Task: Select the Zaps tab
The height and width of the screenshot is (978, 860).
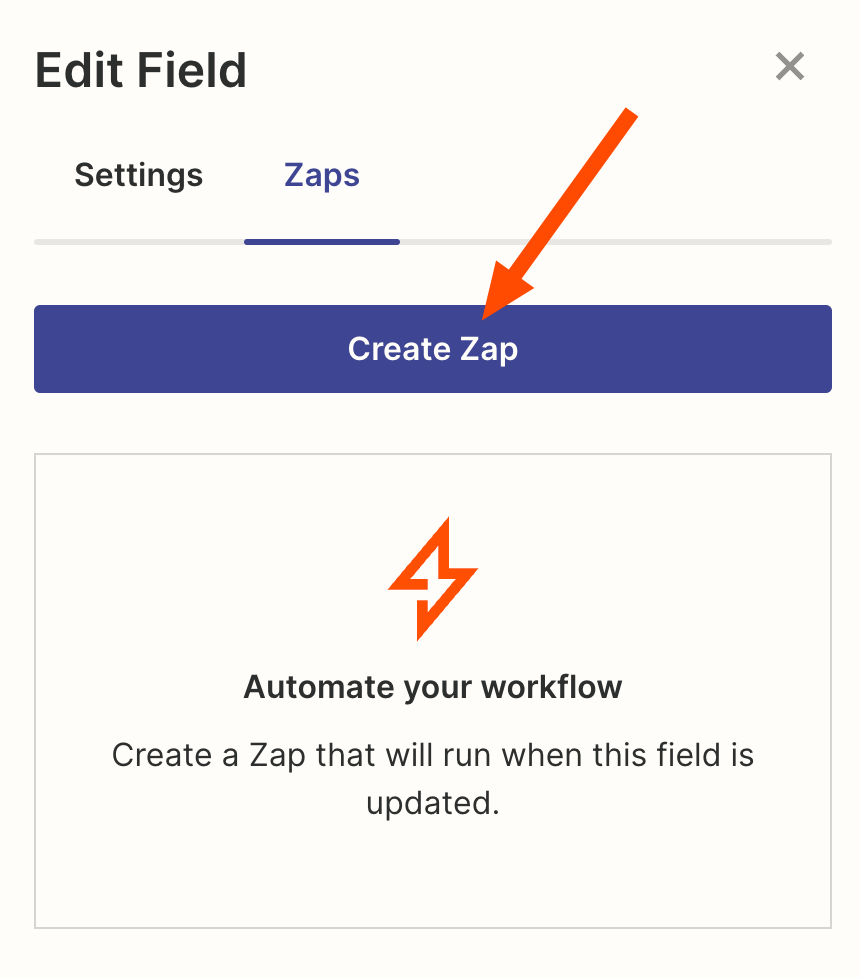Action: coord(322,176)
